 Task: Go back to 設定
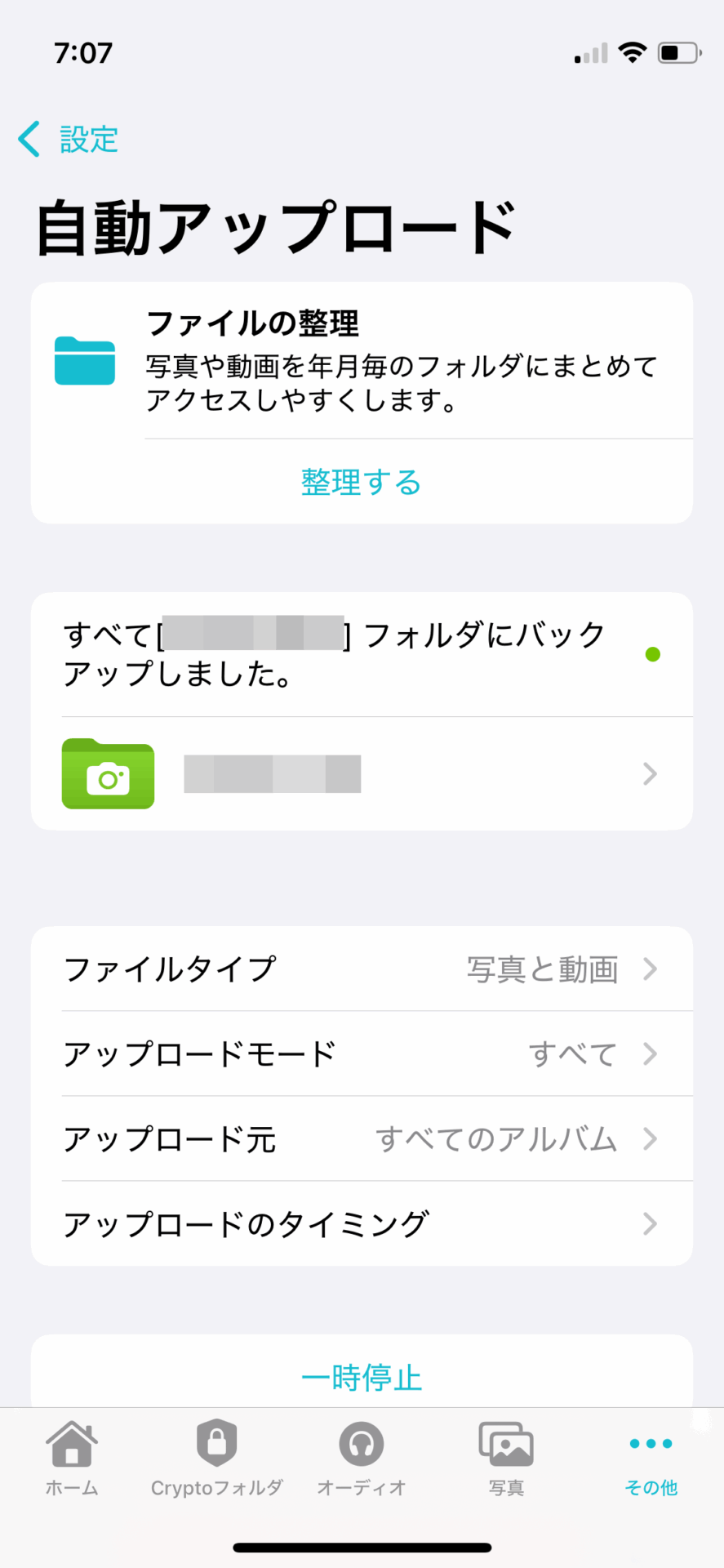click(69, 139)
